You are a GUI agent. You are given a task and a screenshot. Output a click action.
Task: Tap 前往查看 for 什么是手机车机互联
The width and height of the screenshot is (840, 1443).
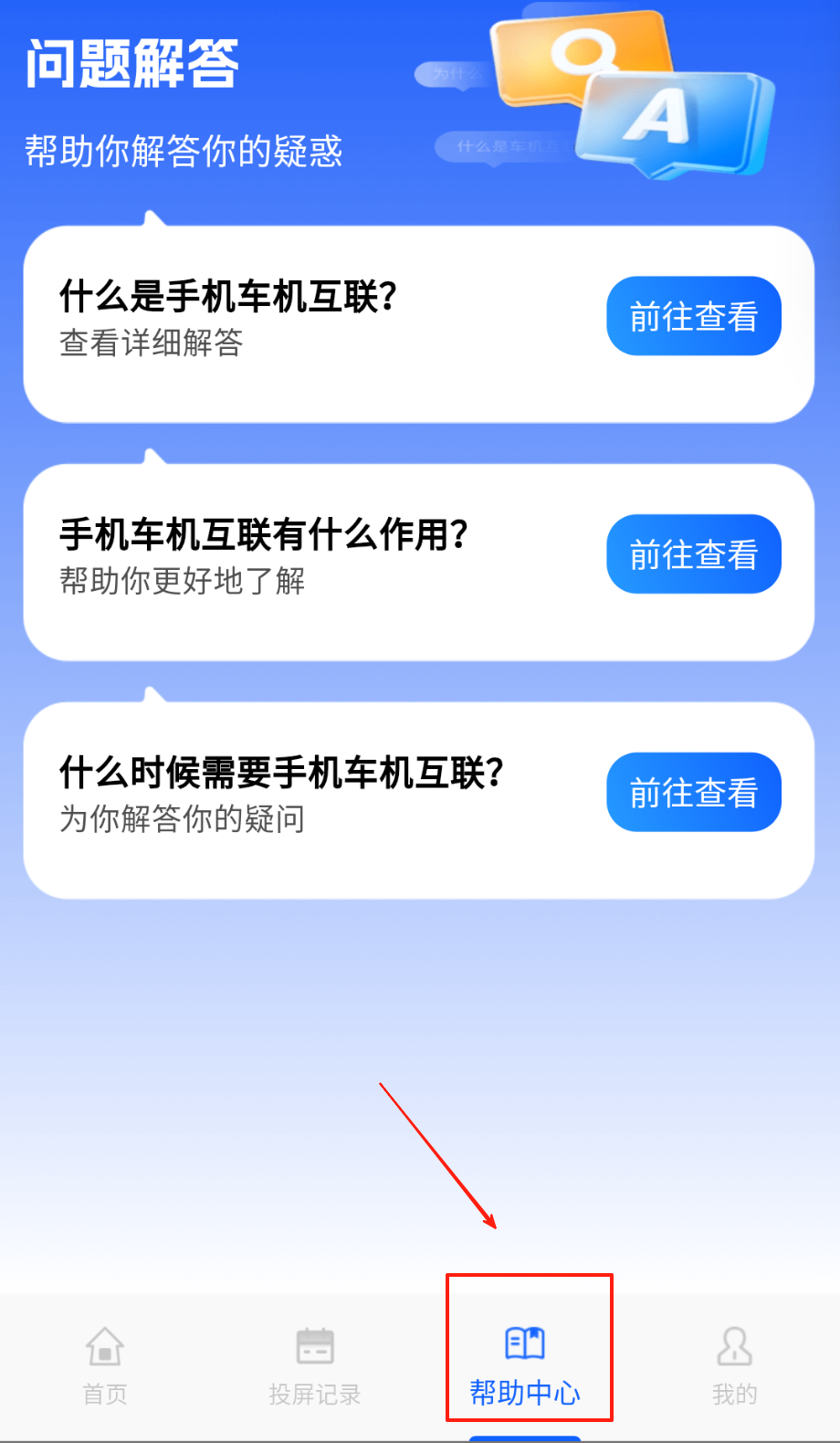pos(693,316)
